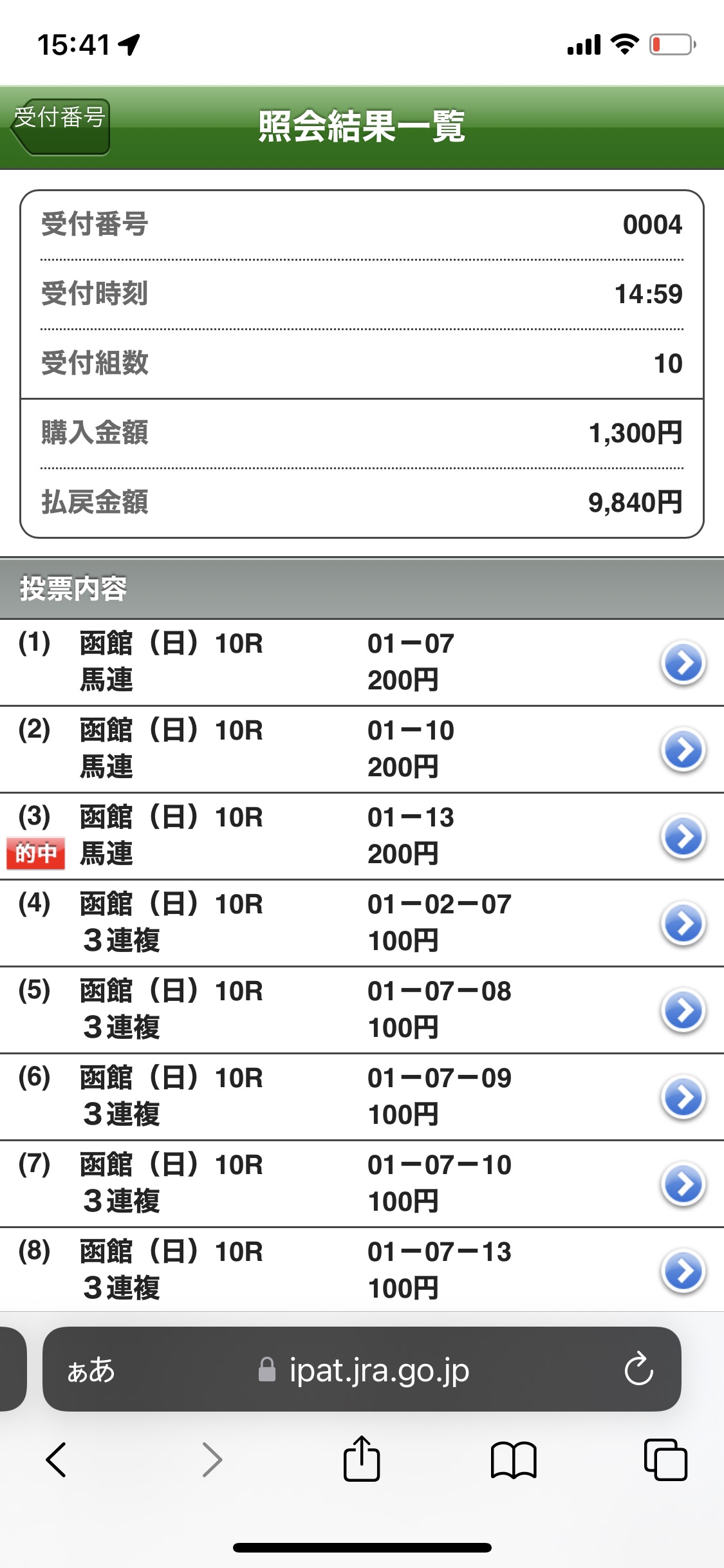Open bet (6) 3連複 01-07-09 details
Viewport: 724px width, 1568px height.
683,1097
